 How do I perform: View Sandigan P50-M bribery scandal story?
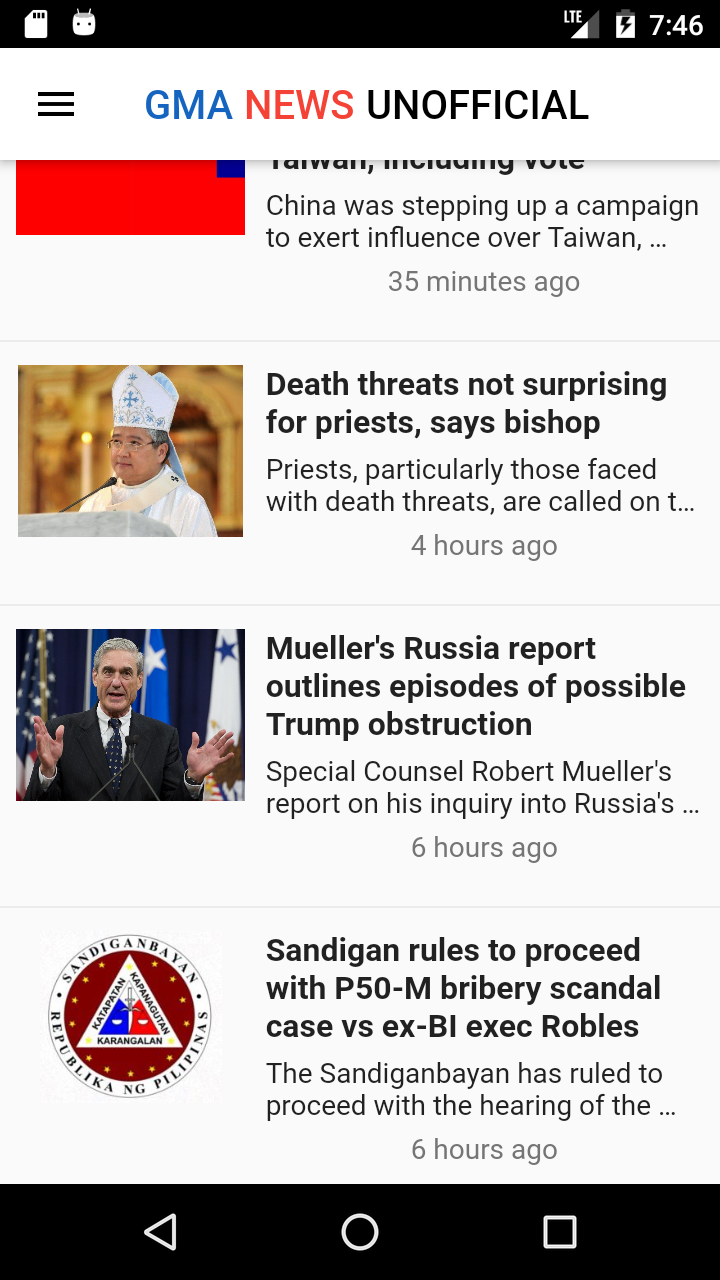(x=463, y=988)
